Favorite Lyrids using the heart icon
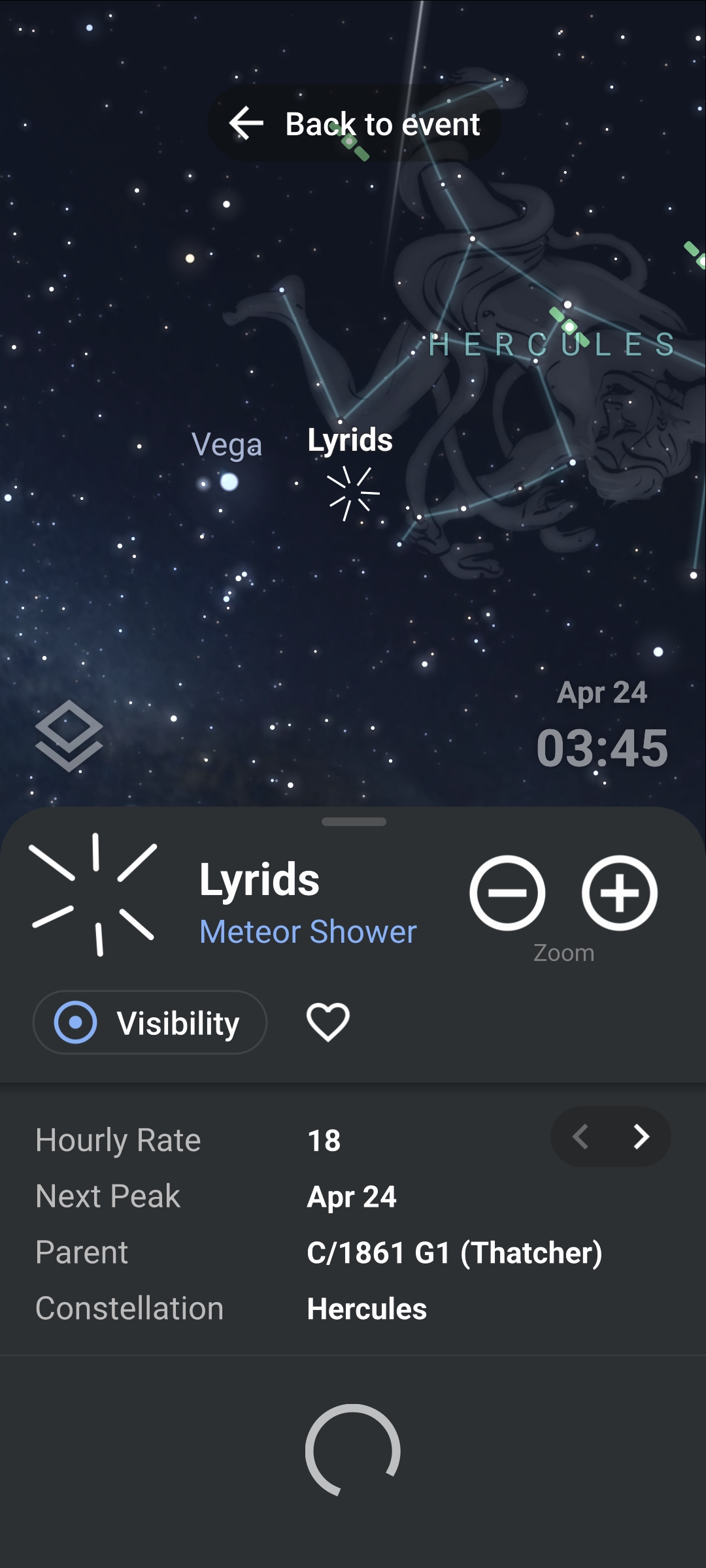Viewport: 706px width, 1568px height. [x=327, y=1021]
